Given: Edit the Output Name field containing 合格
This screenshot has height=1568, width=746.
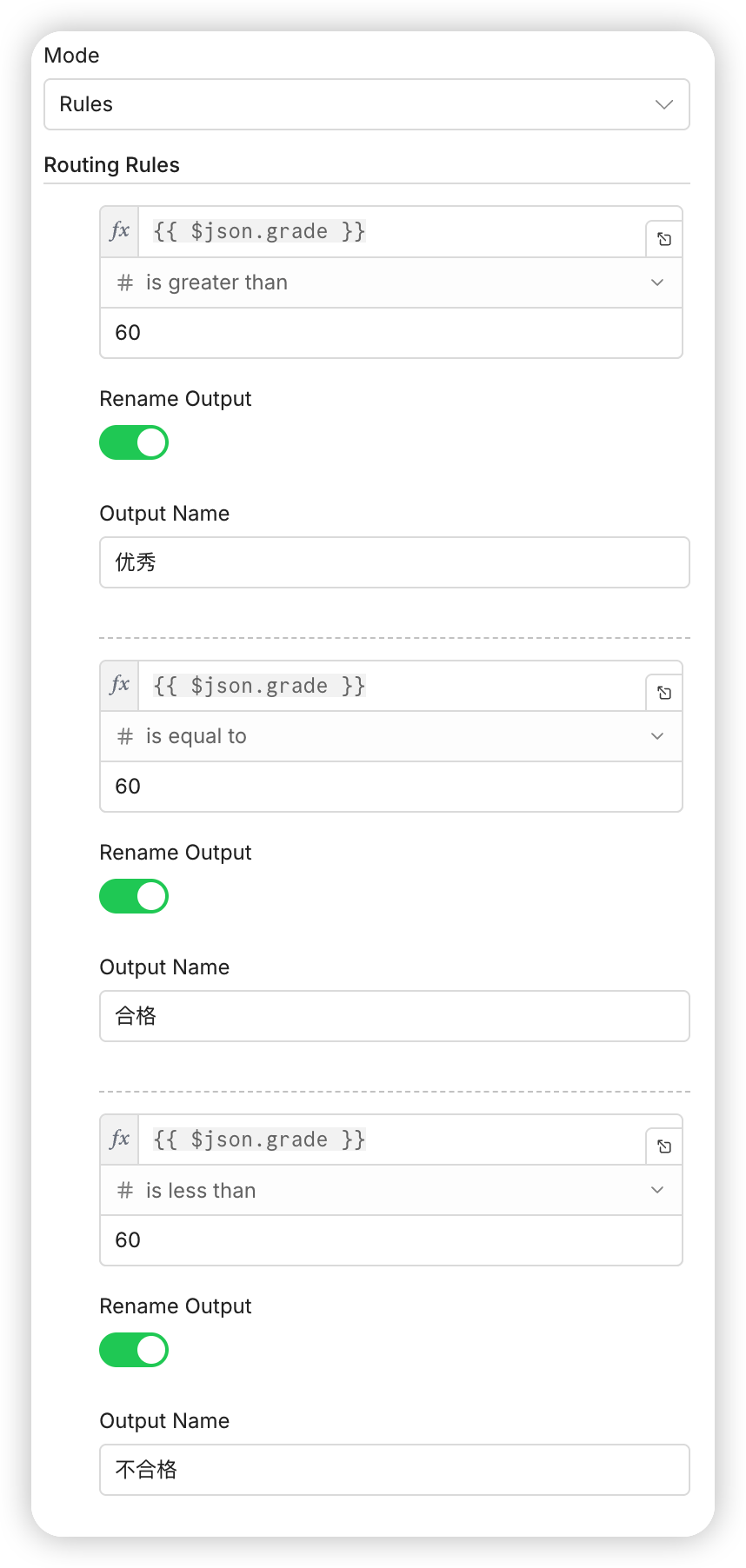Looking at the screenshot, I should [x=394, y=1016].
